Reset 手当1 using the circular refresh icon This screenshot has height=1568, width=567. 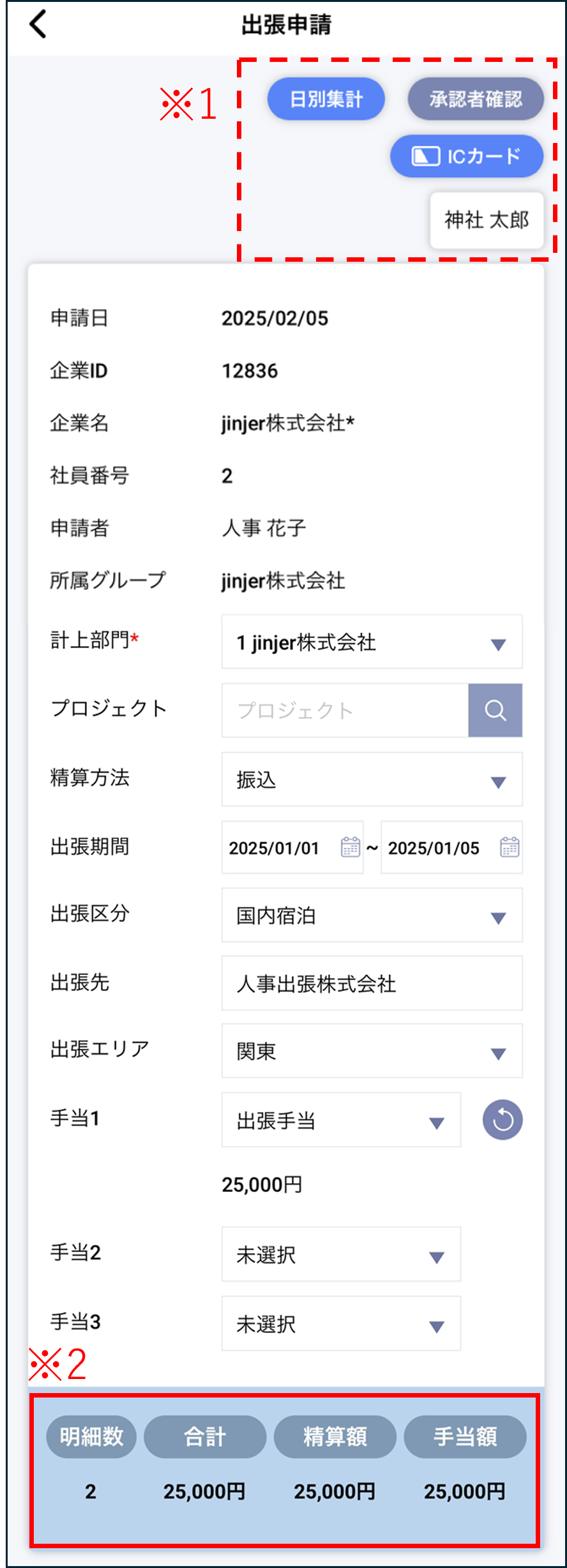point(503,1119)
